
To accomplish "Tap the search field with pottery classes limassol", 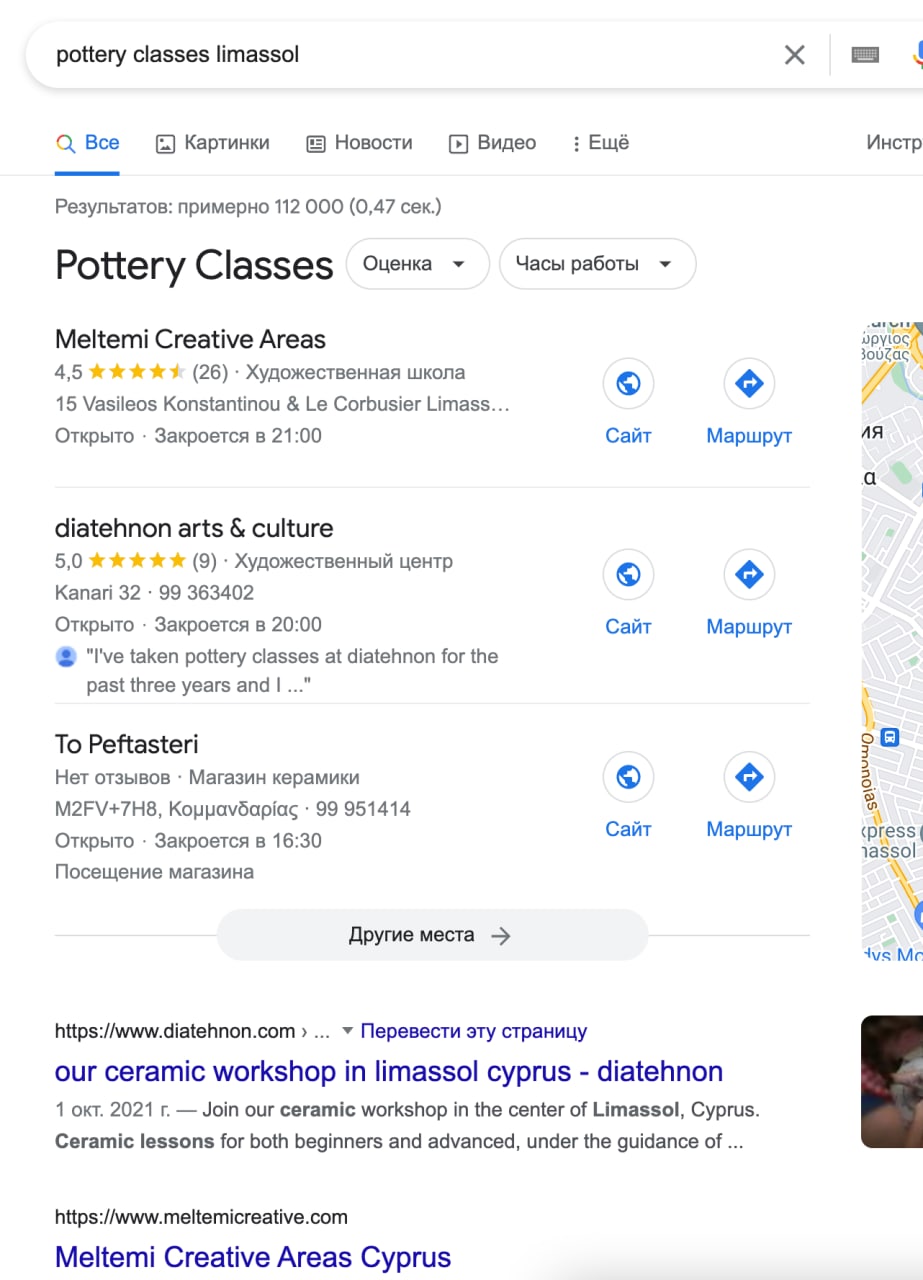I will [x=400, y=55].
